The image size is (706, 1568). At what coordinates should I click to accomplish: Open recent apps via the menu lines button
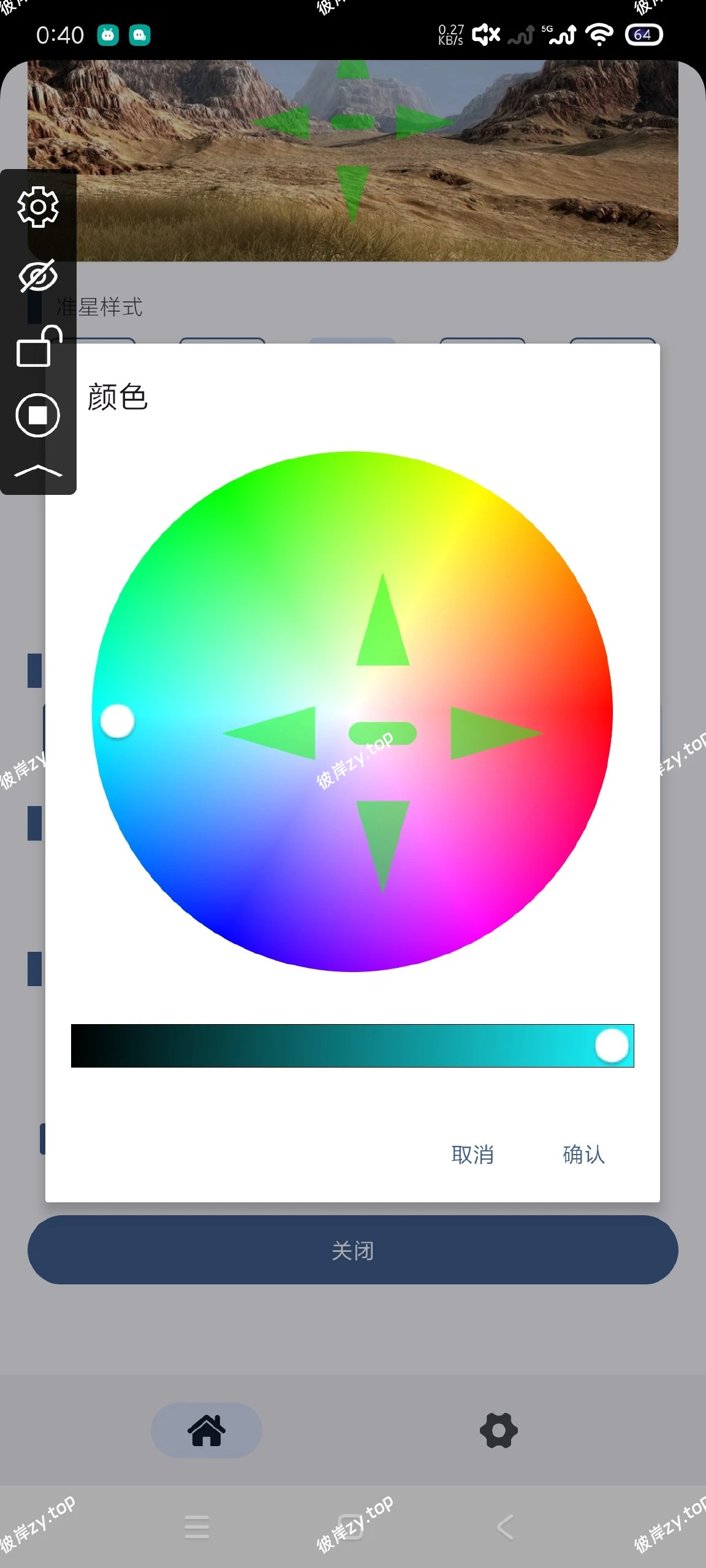197,1527
